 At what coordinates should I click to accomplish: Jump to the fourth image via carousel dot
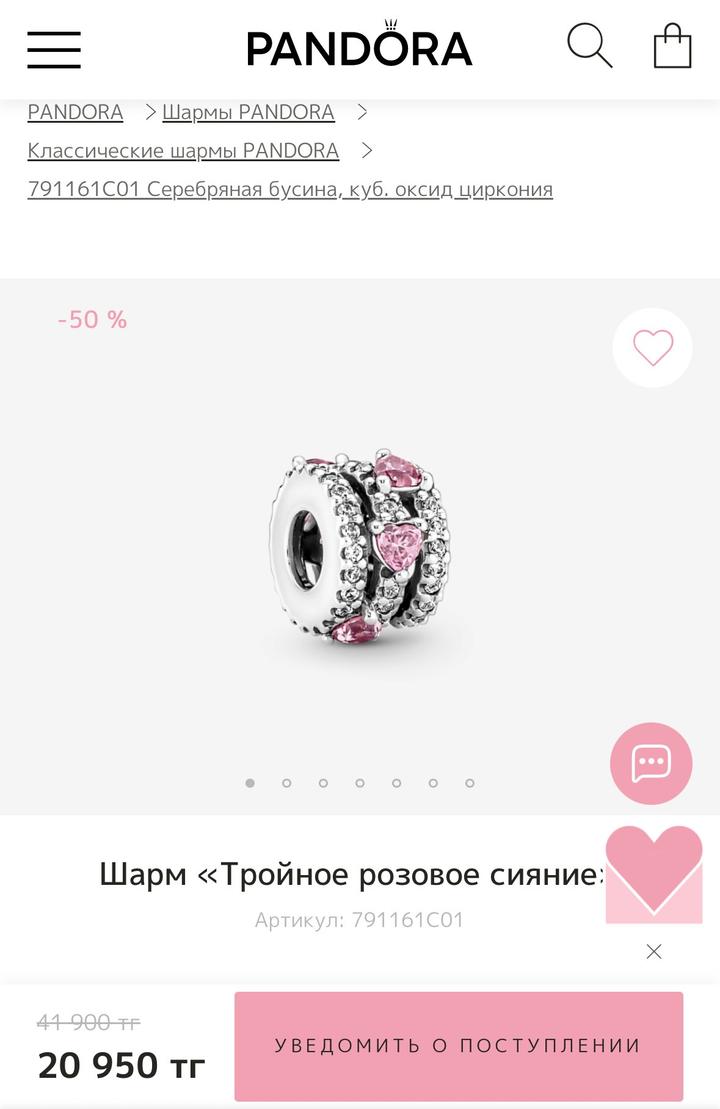click(x=360, y=783)
